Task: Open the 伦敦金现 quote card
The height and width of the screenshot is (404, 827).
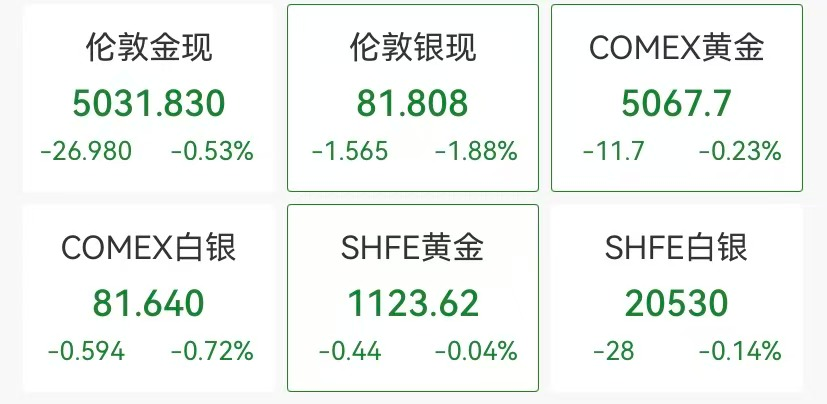Action: pos(148,99)
